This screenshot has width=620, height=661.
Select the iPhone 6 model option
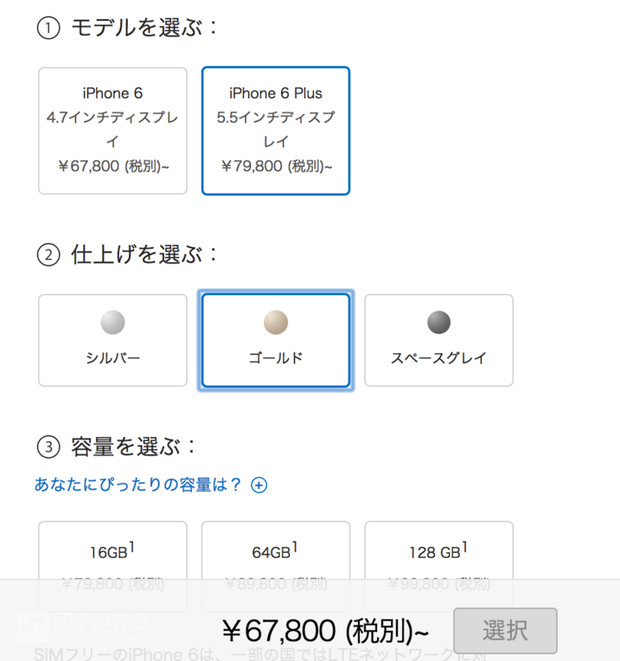click(112, 130)
